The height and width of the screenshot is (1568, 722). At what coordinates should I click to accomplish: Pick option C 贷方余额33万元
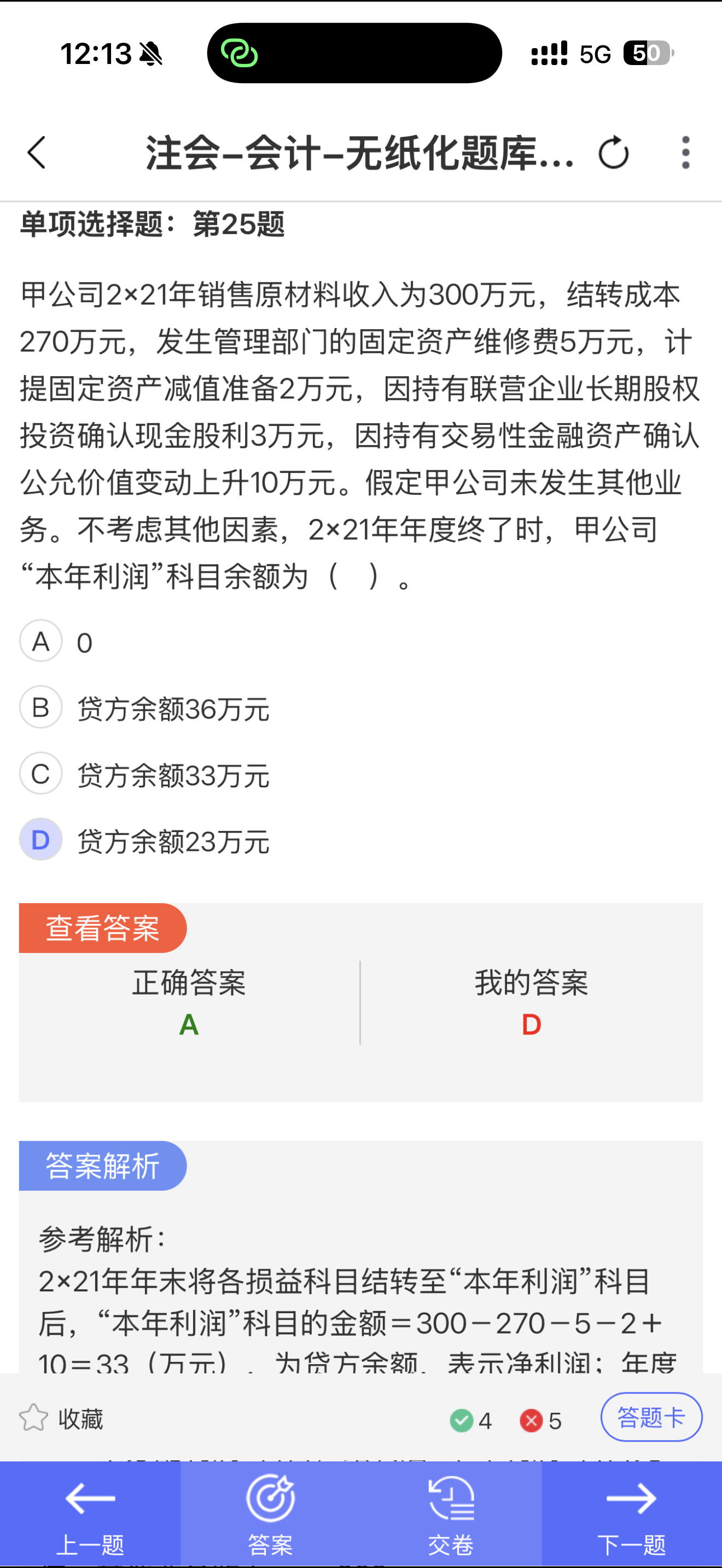pos(41,774)
